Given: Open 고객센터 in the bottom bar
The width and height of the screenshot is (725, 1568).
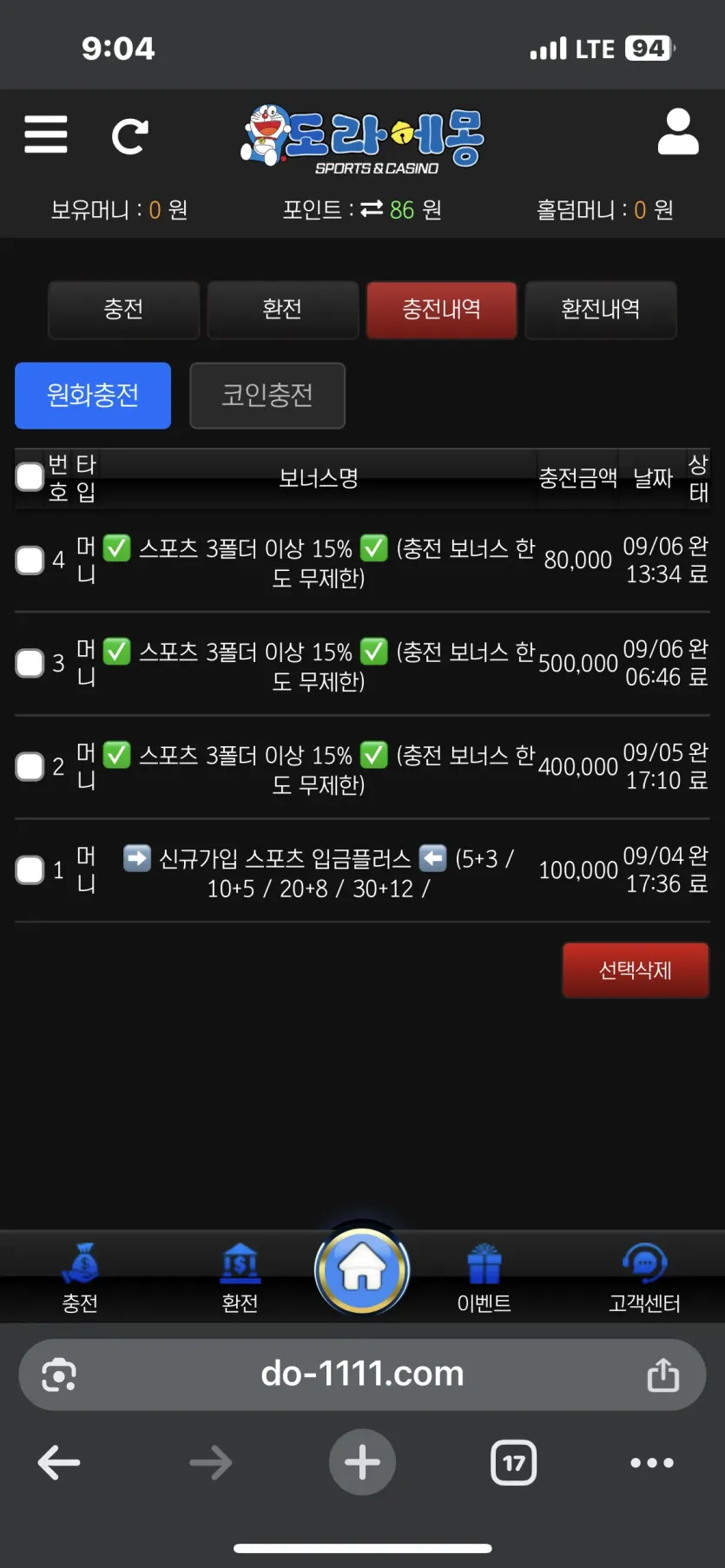Looking at the screenshot, I should point(644,1279).
